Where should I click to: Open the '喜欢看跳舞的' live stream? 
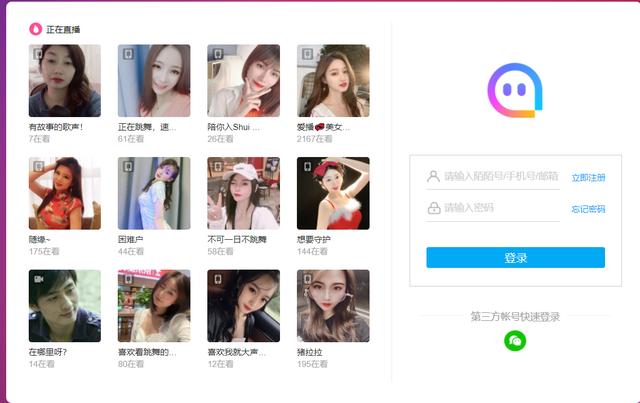tap(154, 306)
